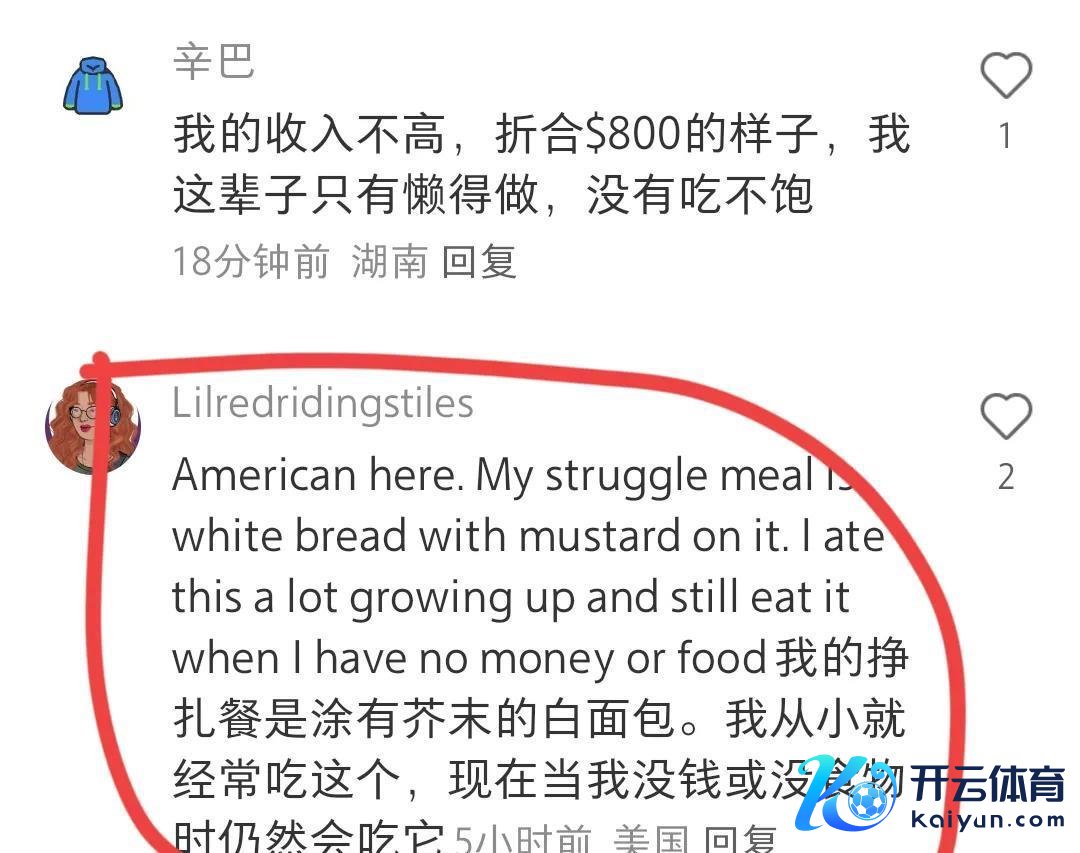Reply to 辛巴's comment
Viewport: 1080px width, 853px height.
pyautogui.click(x=479, y=262)
